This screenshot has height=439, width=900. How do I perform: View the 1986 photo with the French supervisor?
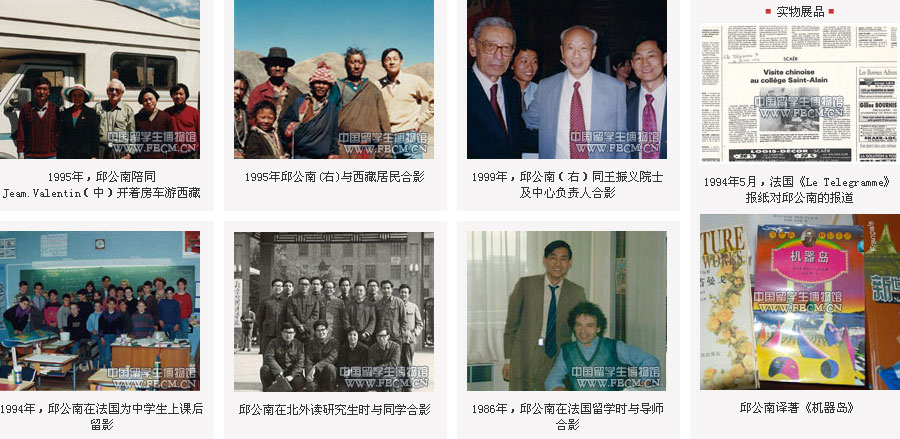click(567, 311)
